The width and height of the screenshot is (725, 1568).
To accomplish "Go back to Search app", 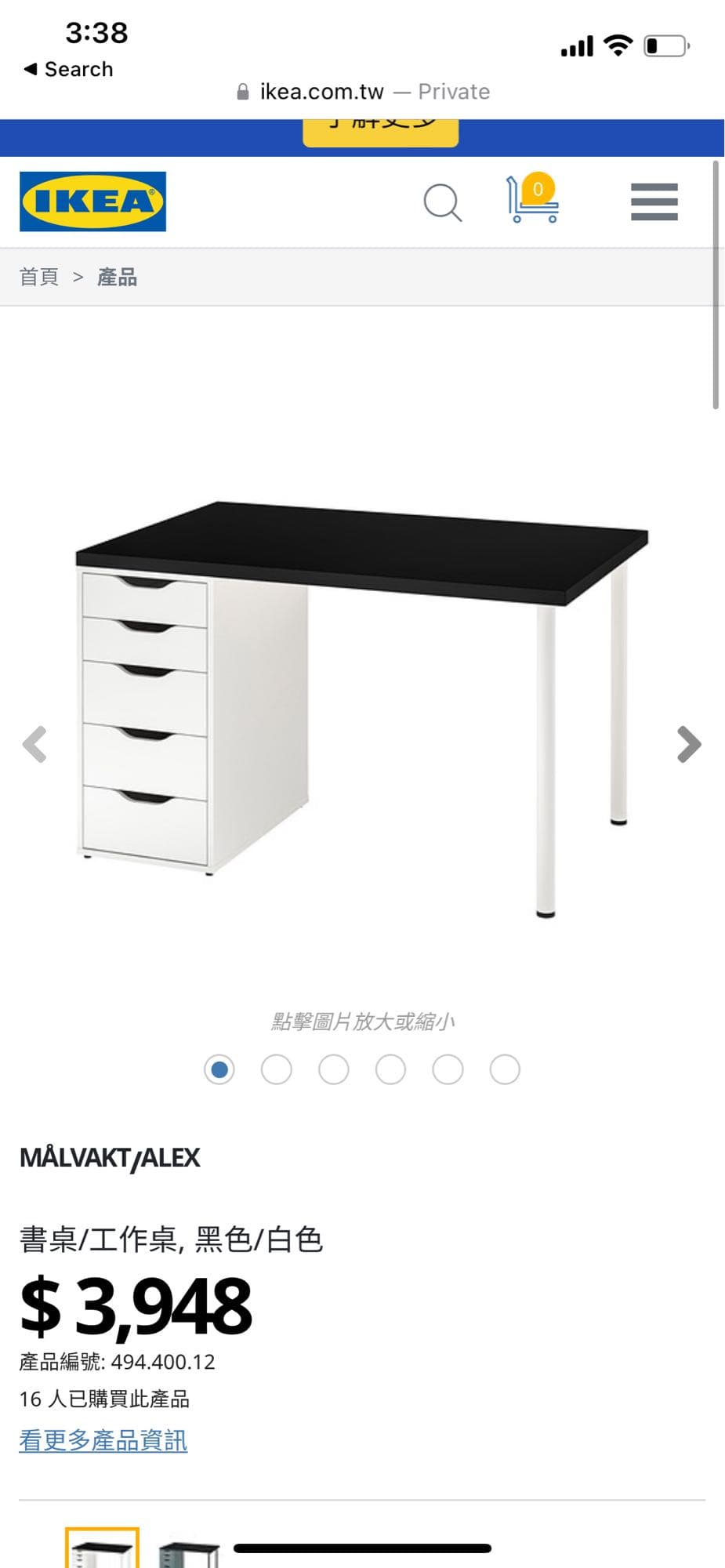I will pyautogui.click(x=68, y=69).
